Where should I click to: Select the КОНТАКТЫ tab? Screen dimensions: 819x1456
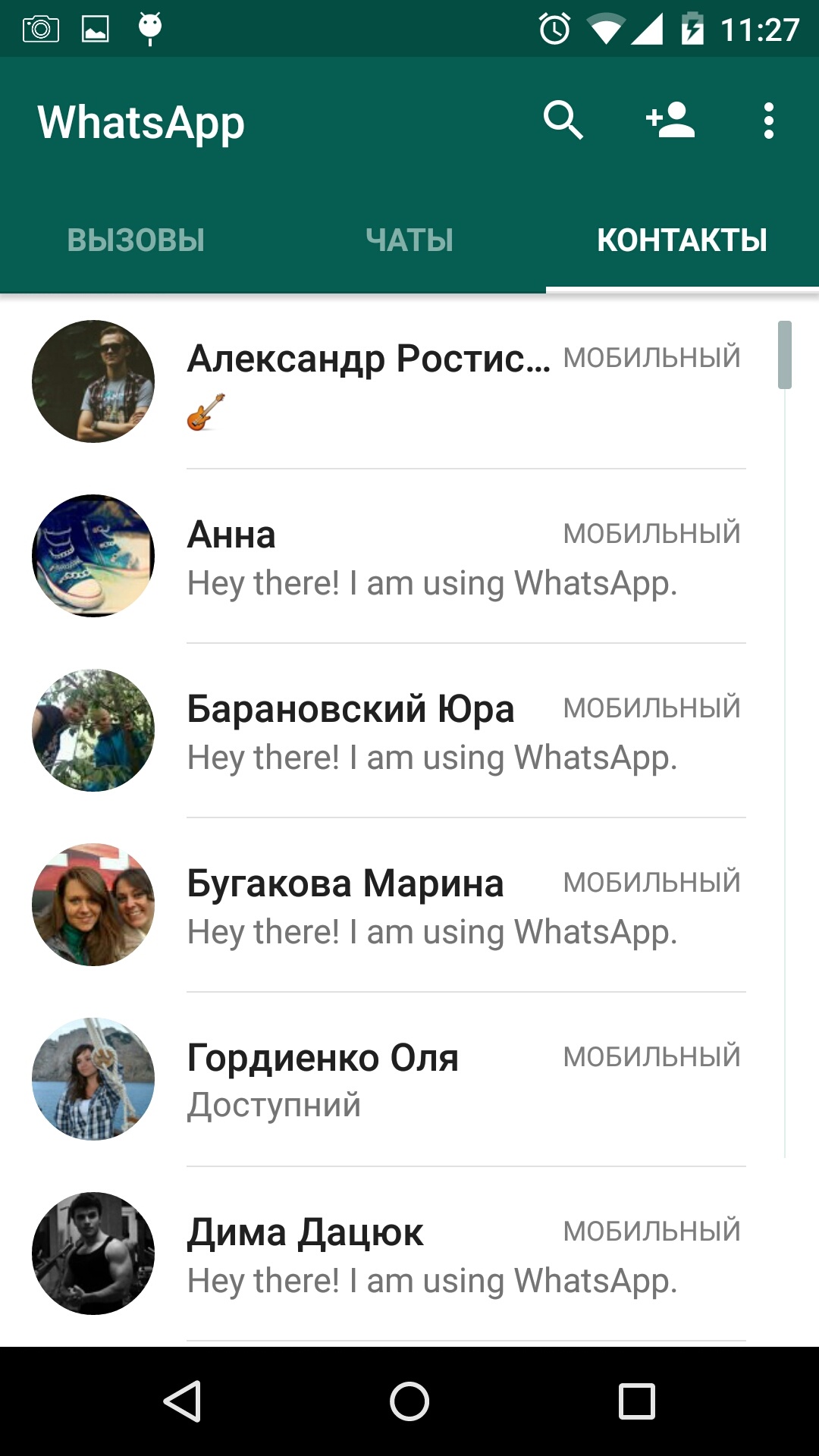coord(682,240)
